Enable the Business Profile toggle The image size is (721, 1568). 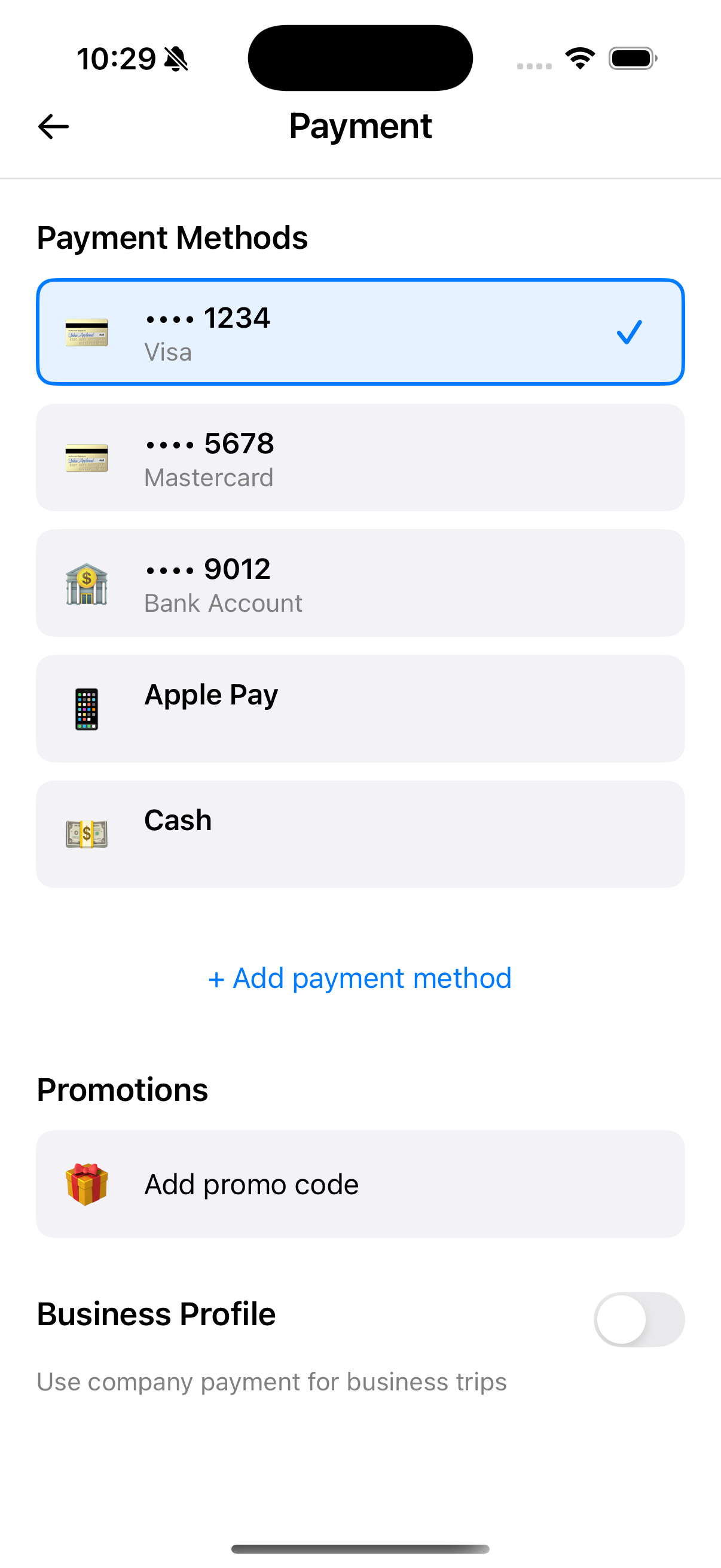[x=639, y=1319]
